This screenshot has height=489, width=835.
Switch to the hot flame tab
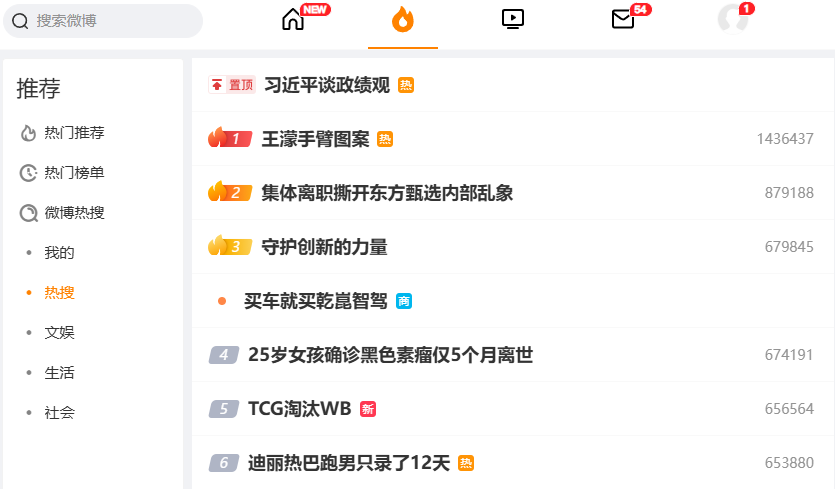pyautogui.click(x=403, y=19)
